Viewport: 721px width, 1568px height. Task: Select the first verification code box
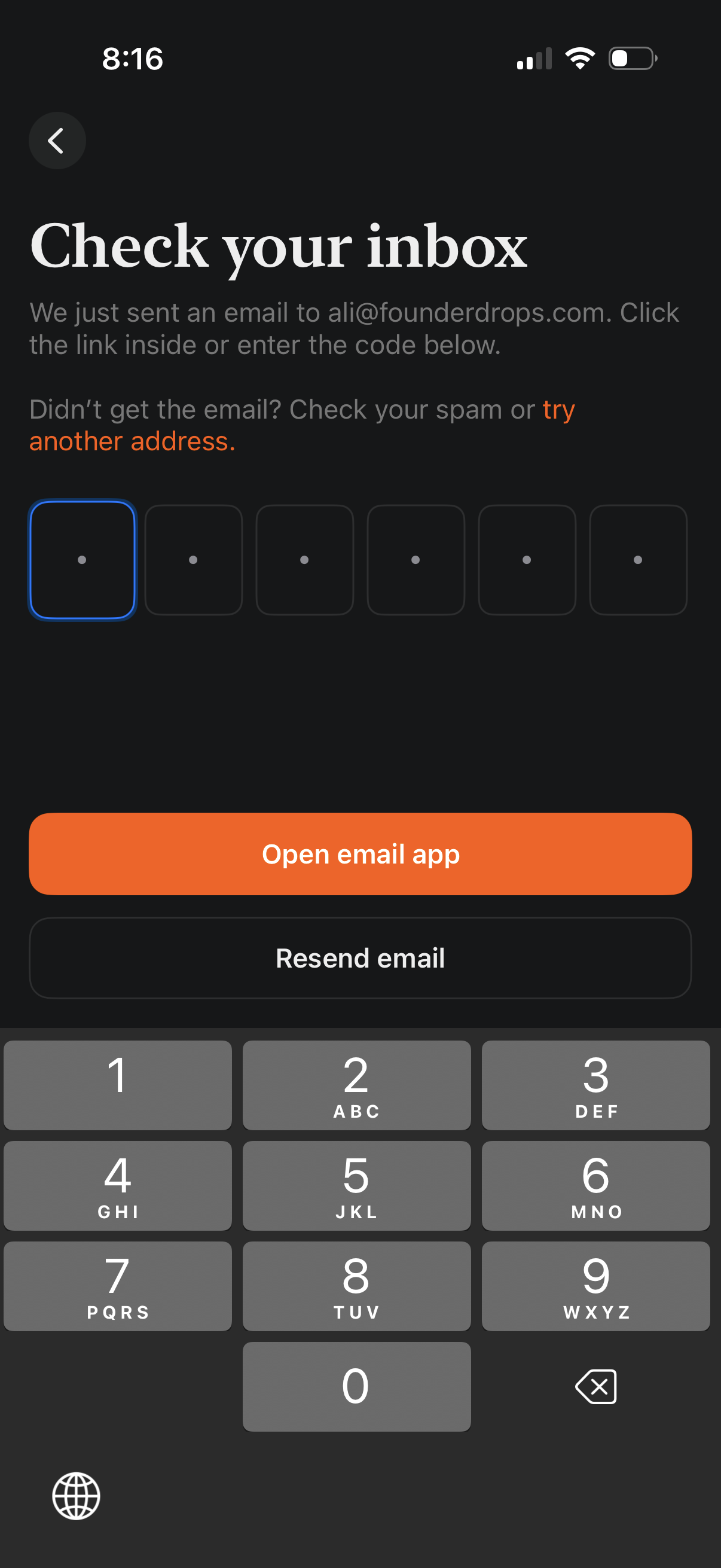coord(83,559)
